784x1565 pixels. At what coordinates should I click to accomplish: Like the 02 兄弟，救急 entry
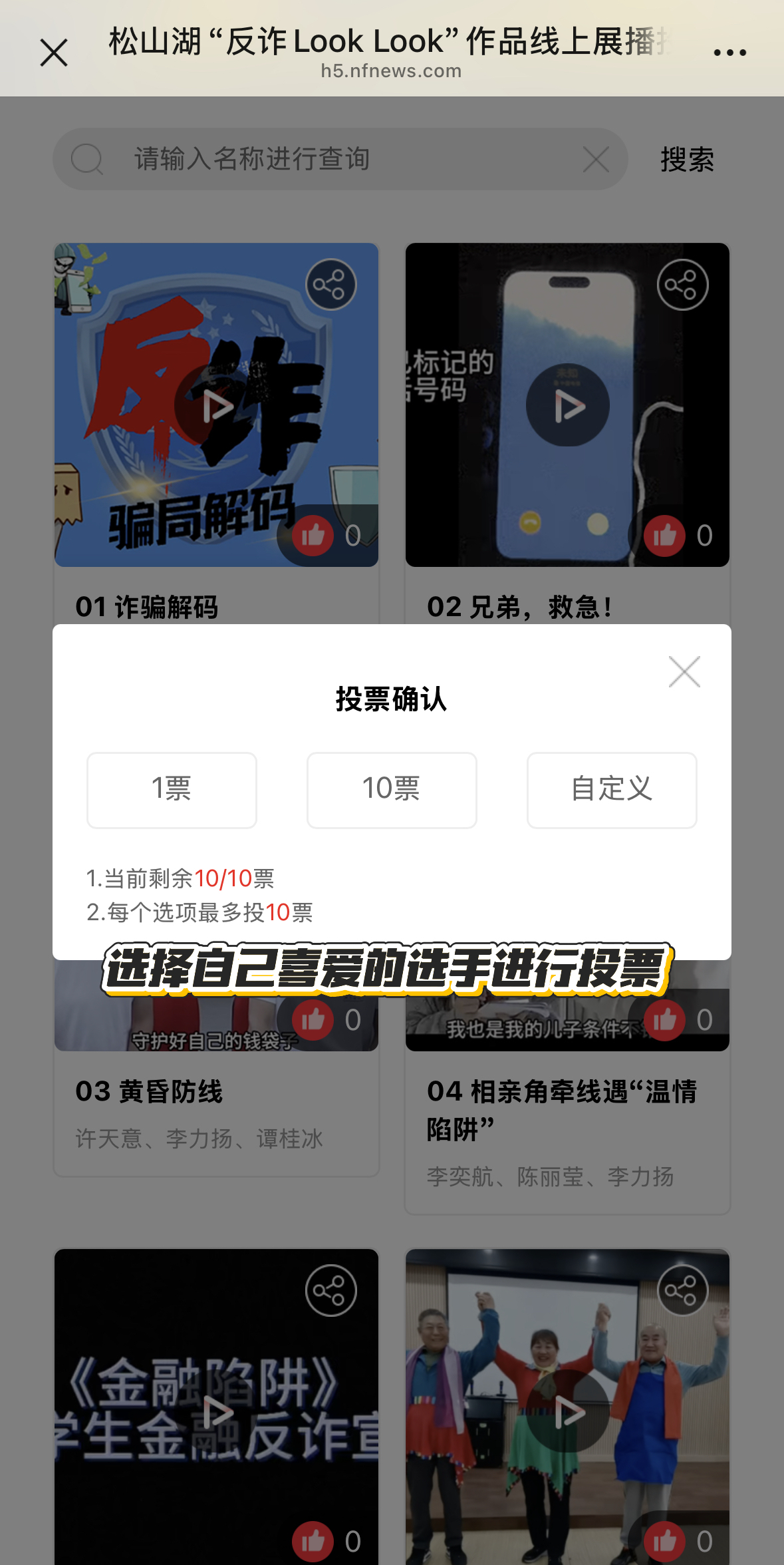pos(664,535)
